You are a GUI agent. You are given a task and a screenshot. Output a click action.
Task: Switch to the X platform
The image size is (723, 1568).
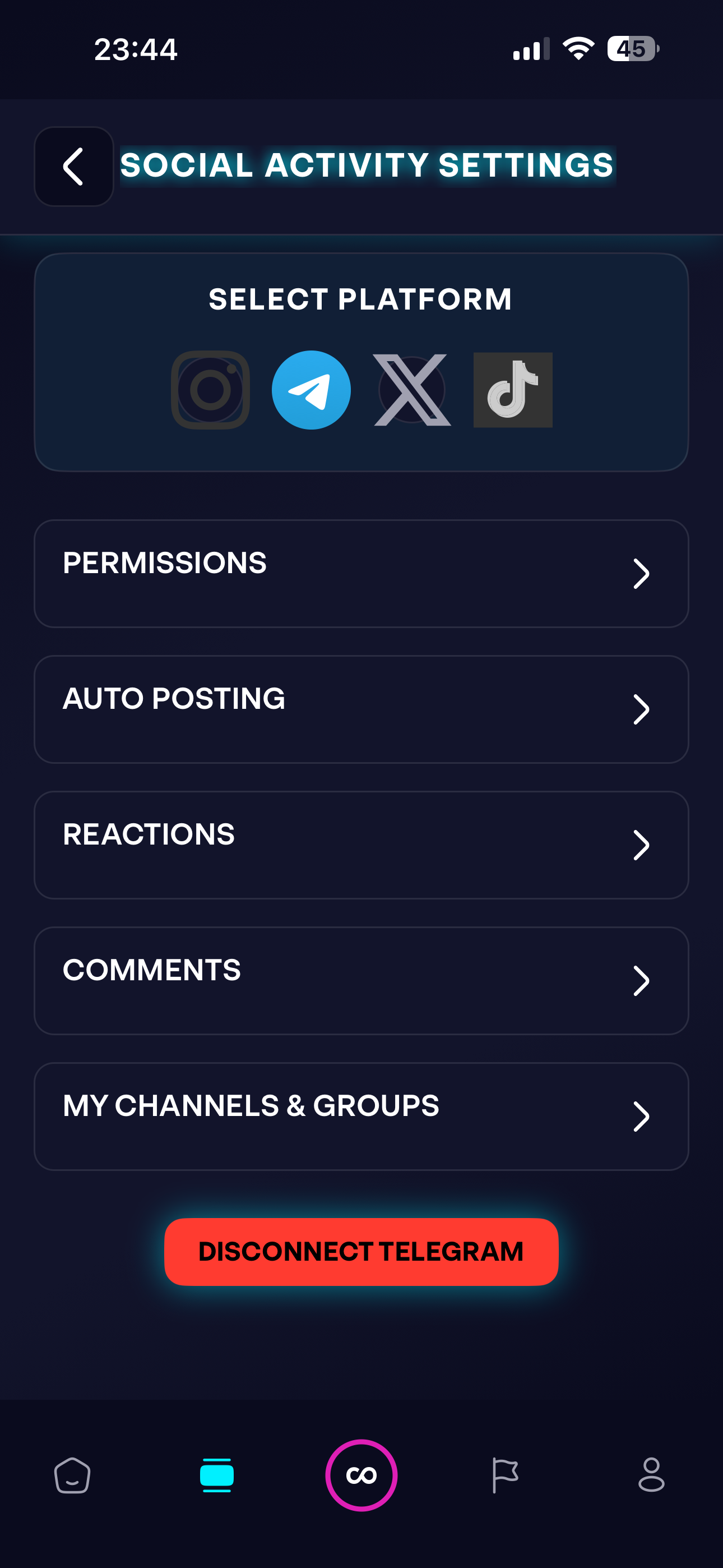pyautogui.click(x=412, y=390)
